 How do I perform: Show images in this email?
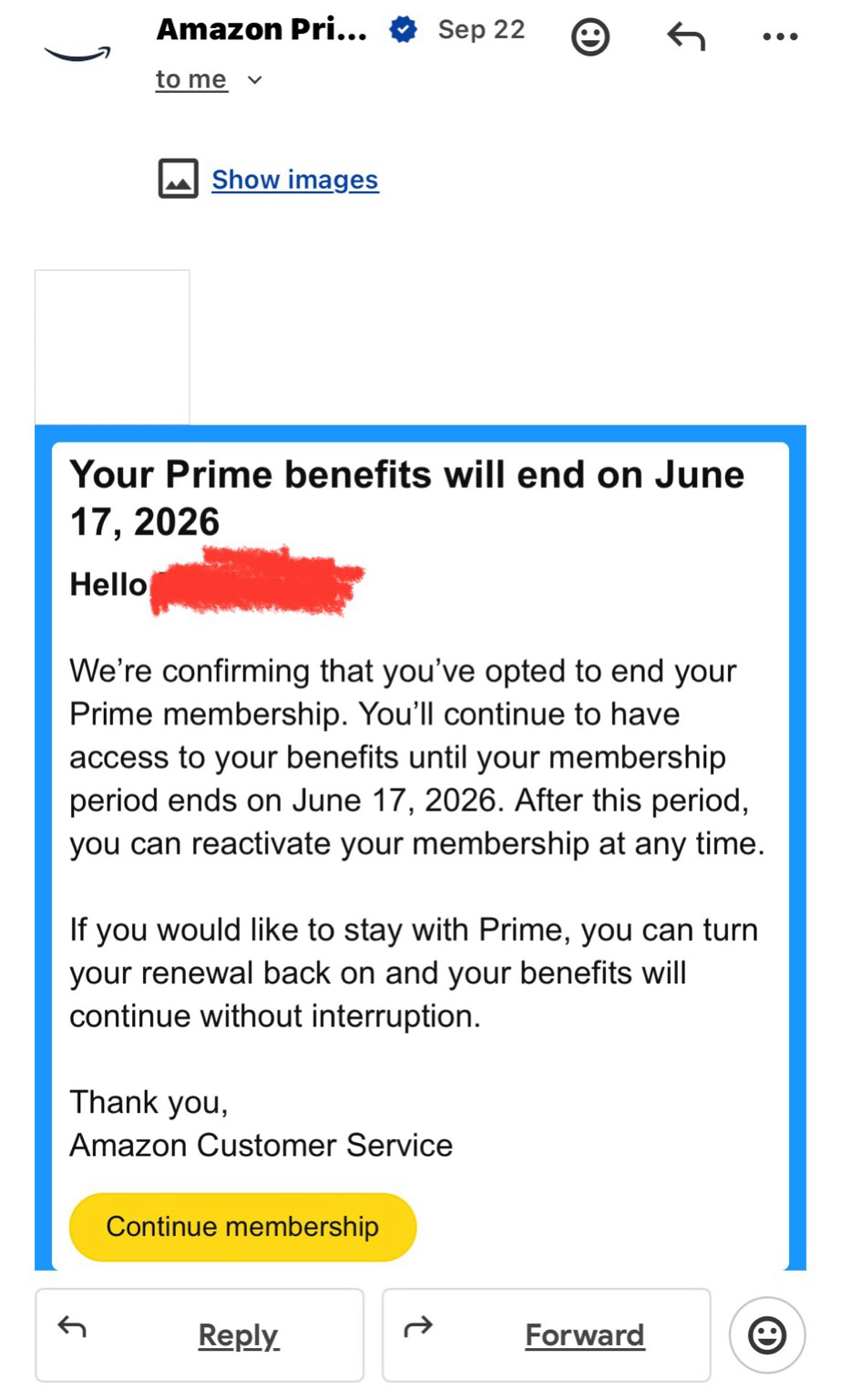(294, 180)
